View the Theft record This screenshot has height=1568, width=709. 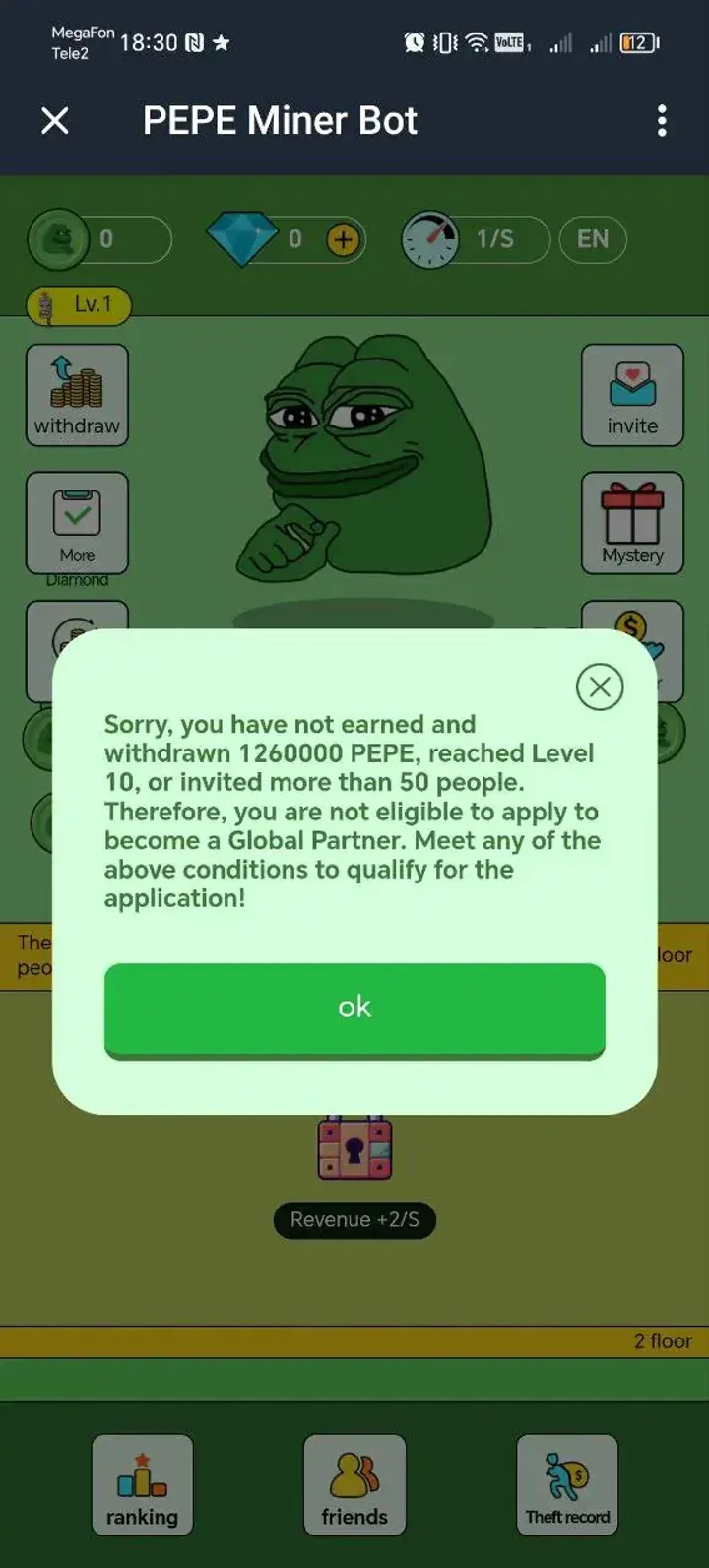567,1485
